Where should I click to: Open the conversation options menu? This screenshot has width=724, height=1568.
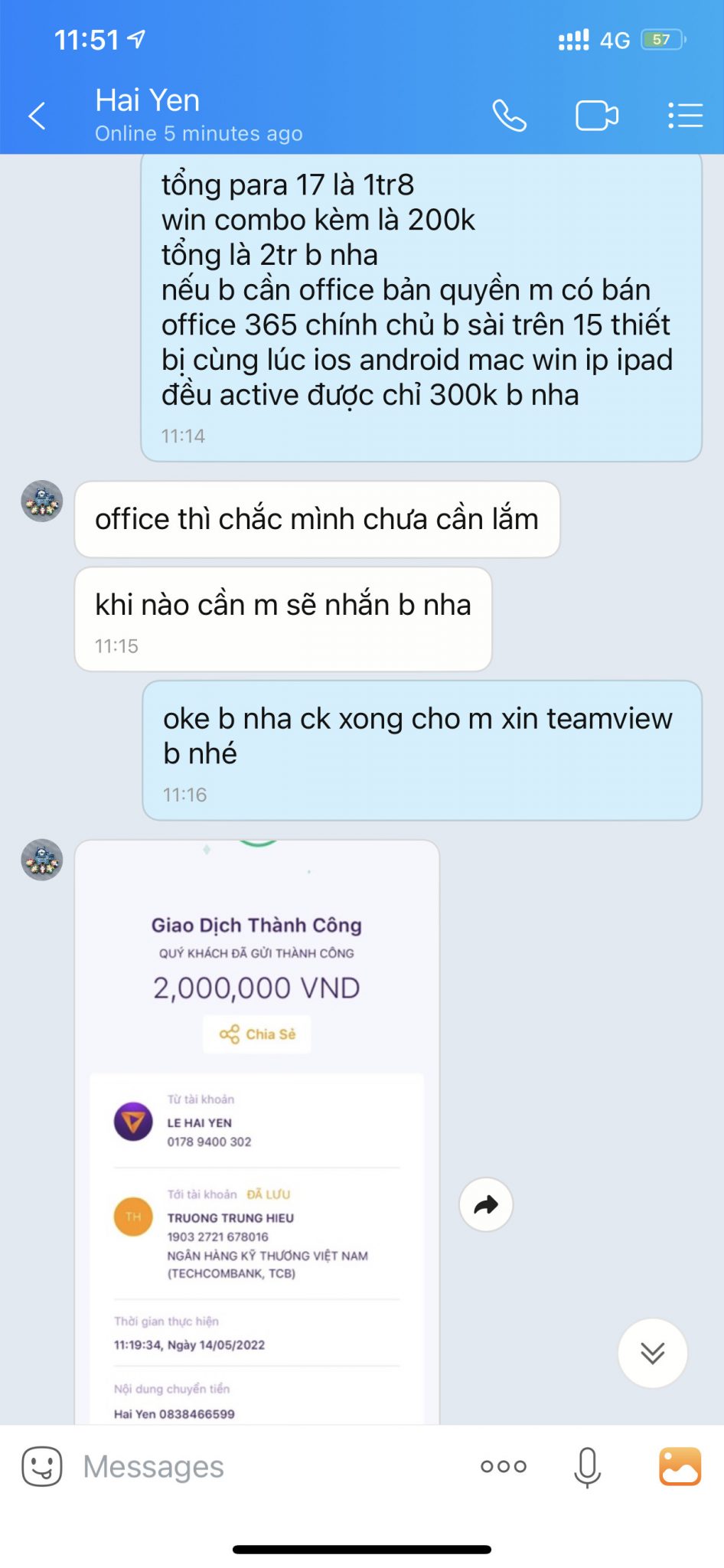(x=685, y=116)
